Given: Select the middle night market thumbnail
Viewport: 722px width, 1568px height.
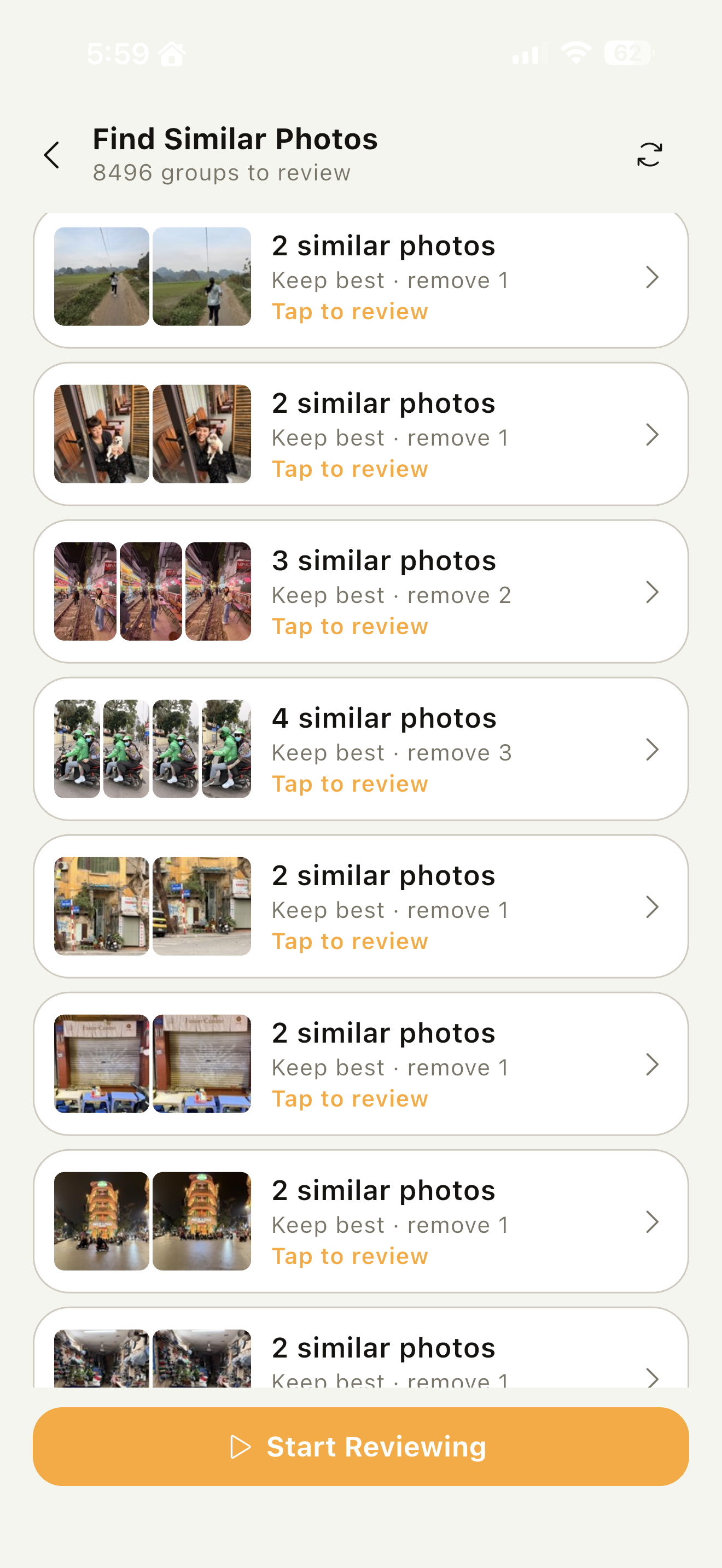Looking at the screenshot, I should tap(151, 592).
